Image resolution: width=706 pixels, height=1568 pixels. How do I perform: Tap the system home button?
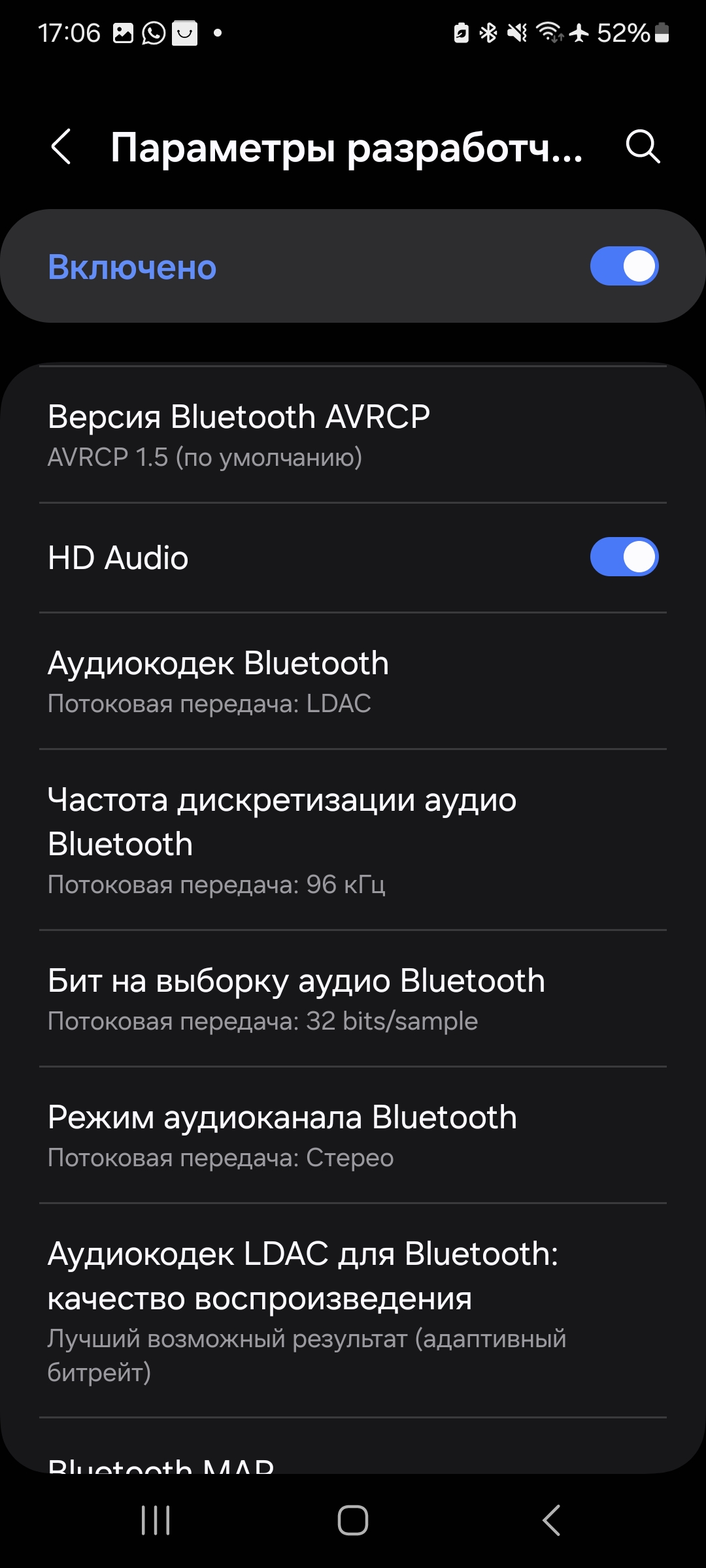click(353, 1520)
